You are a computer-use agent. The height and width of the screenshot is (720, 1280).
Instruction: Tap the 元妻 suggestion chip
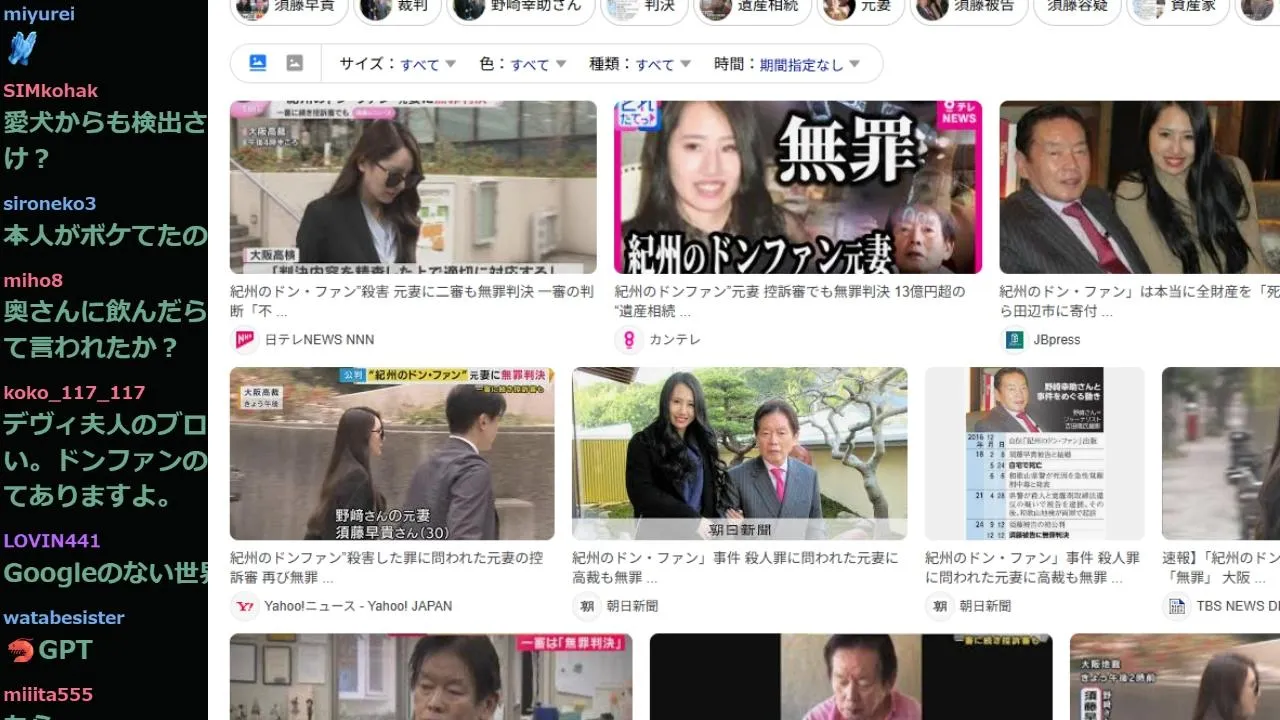point(860,7)
